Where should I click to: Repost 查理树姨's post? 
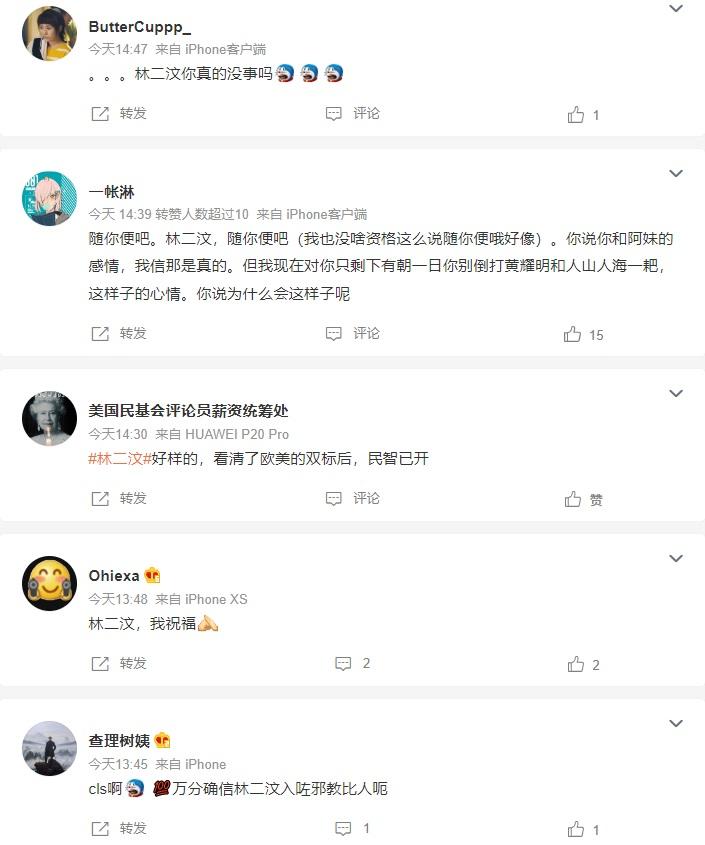pyautogui.click(x=119, y=828)
